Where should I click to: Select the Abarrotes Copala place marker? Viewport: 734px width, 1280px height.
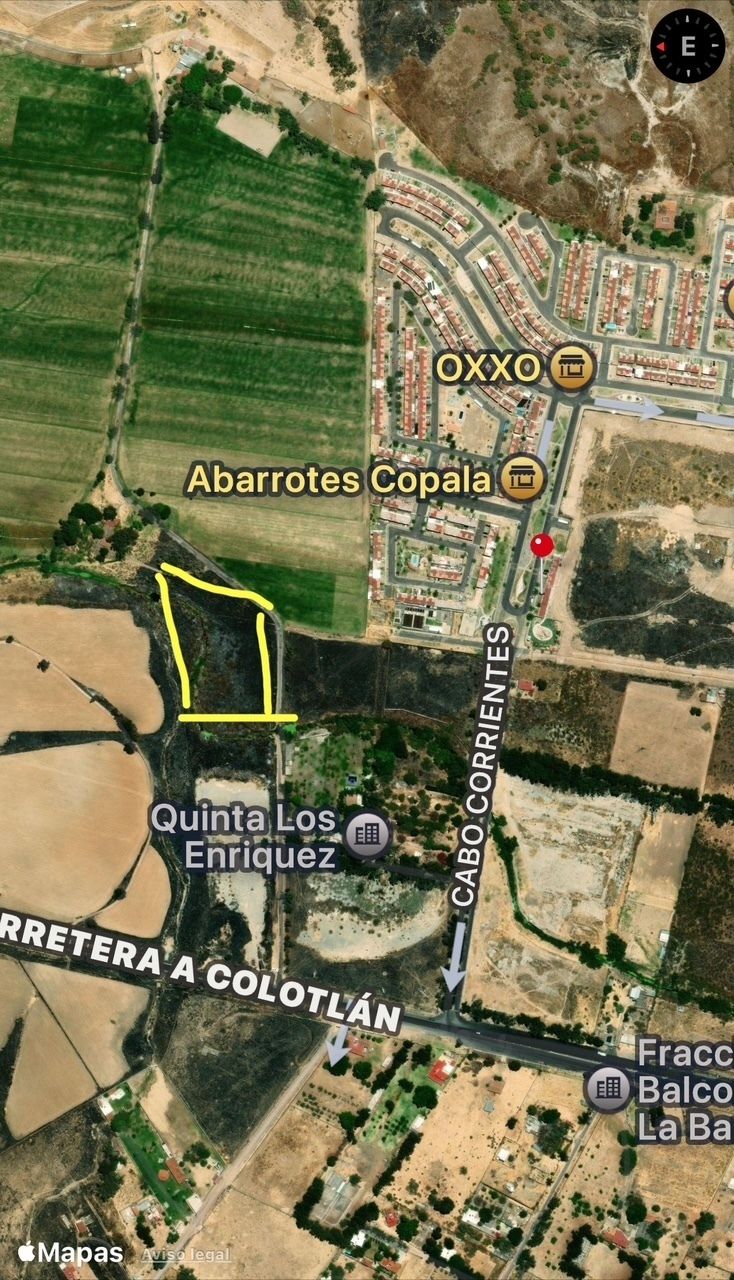click(522, 478)
